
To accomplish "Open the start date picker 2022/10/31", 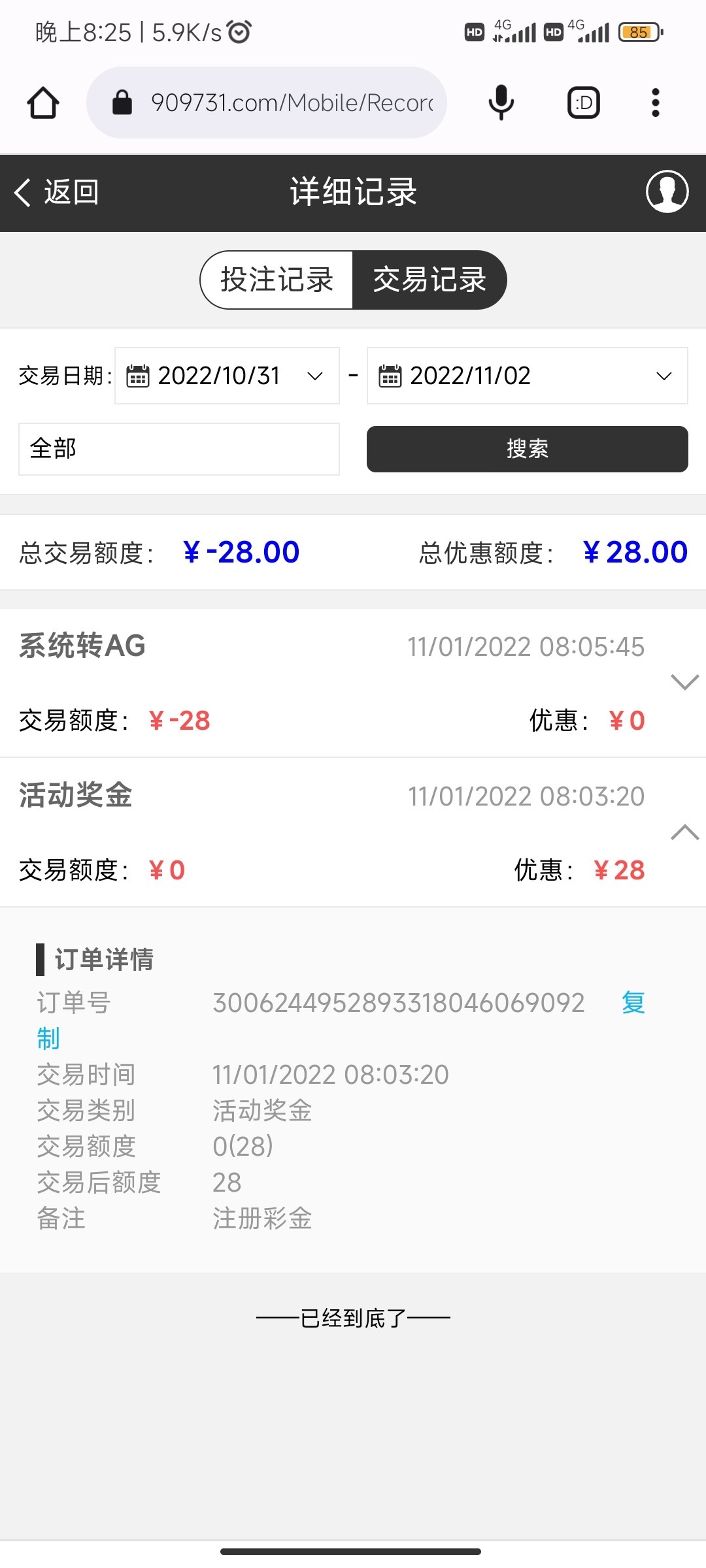I will click(227, 376).
